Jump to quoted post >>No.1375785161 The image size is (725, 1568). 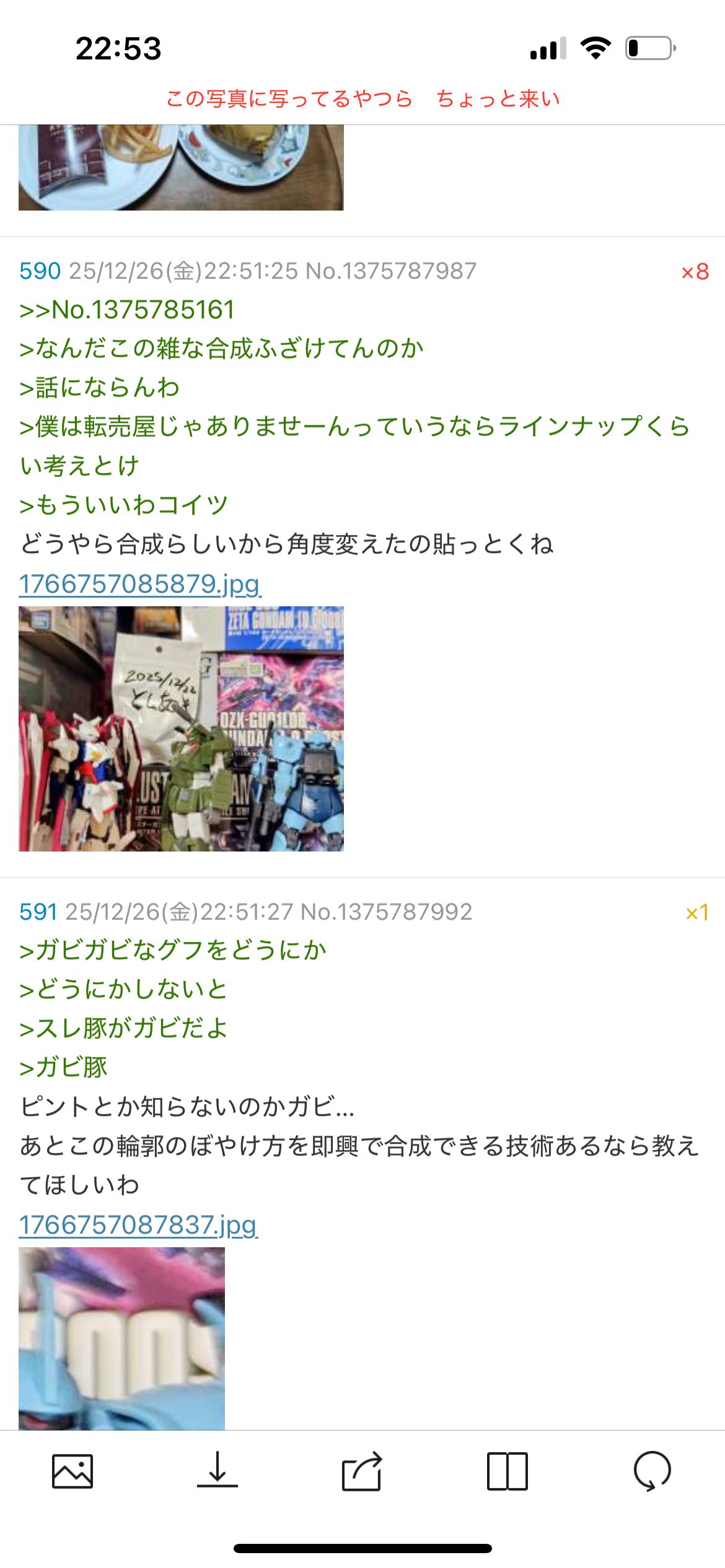pos(127,310)
